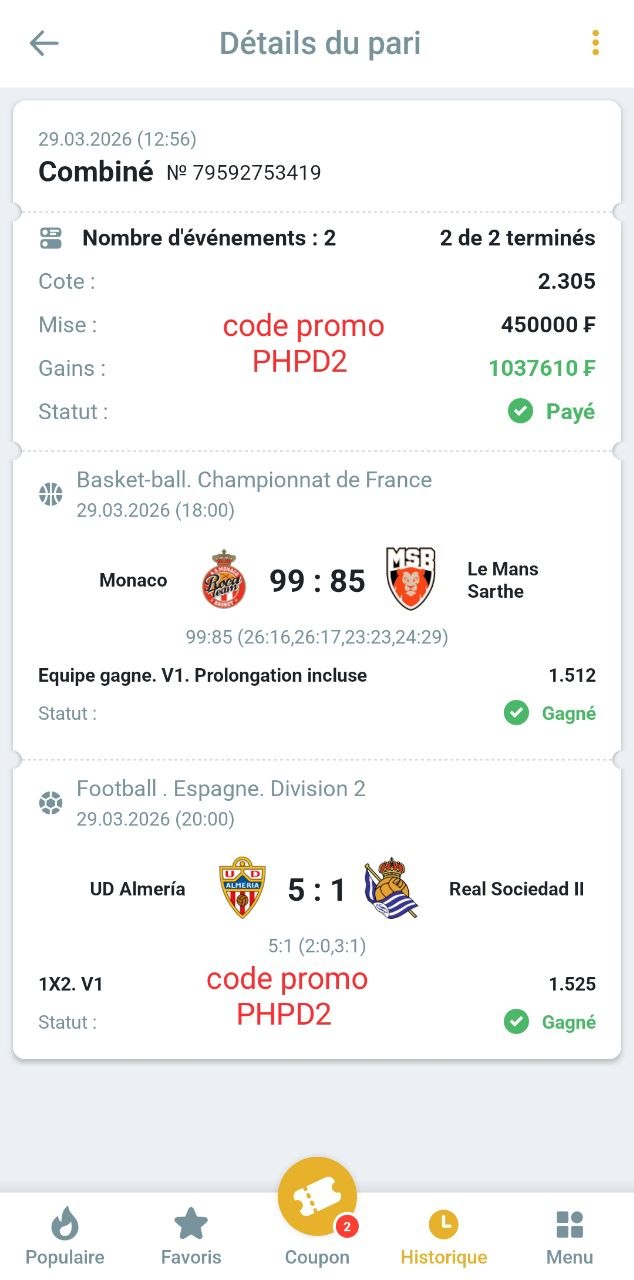The width and height of the screenshot is (634, 1280).
Task: View the UD Almería vs Real Sociedad II match
Action: 317,889
